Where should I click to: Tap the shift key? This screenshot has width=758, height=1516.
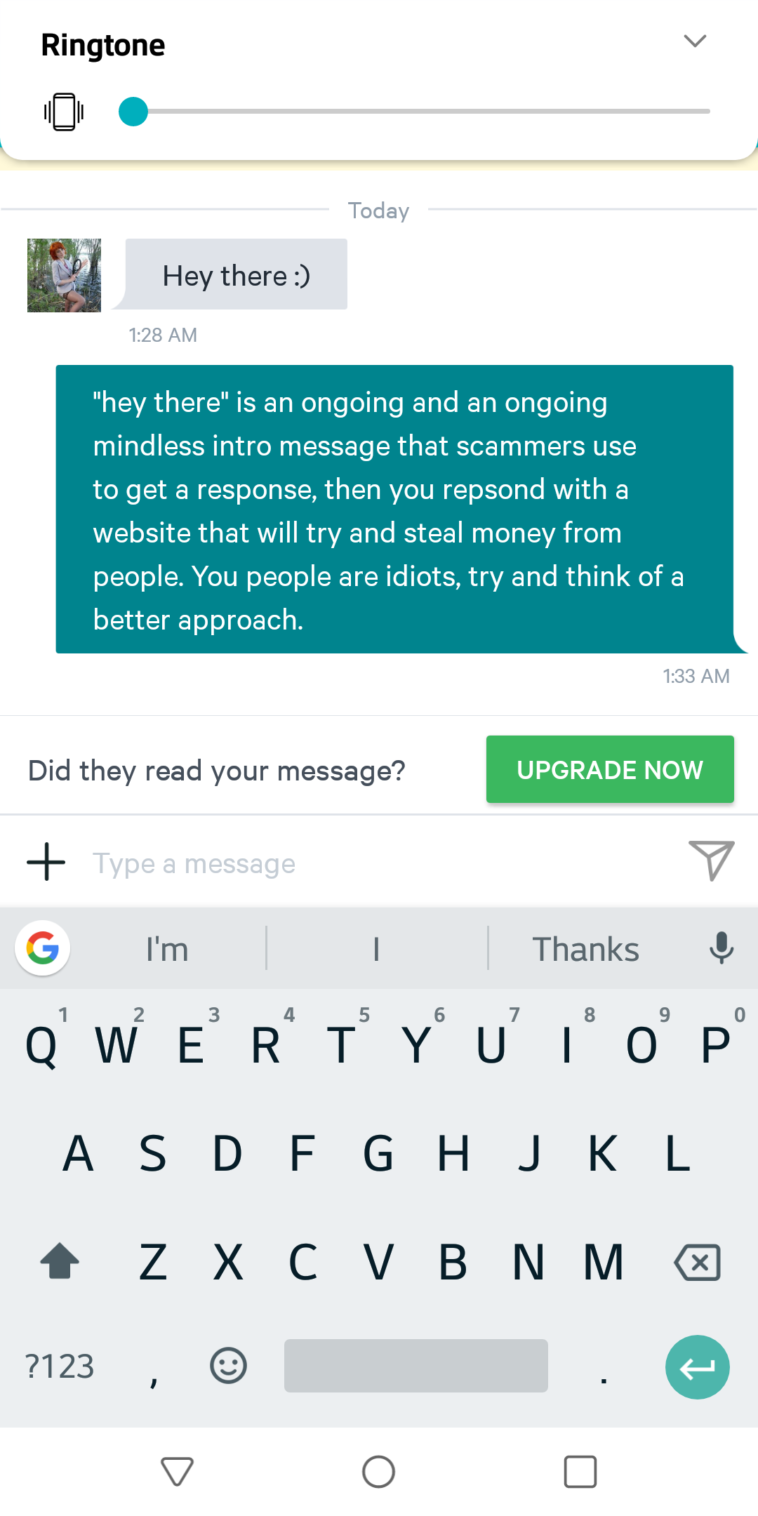[x=59, y=1264]
